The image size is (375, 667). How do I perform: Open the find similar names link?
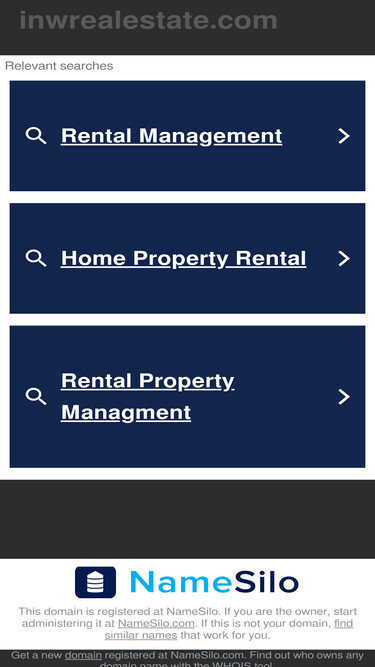point(229,630)
